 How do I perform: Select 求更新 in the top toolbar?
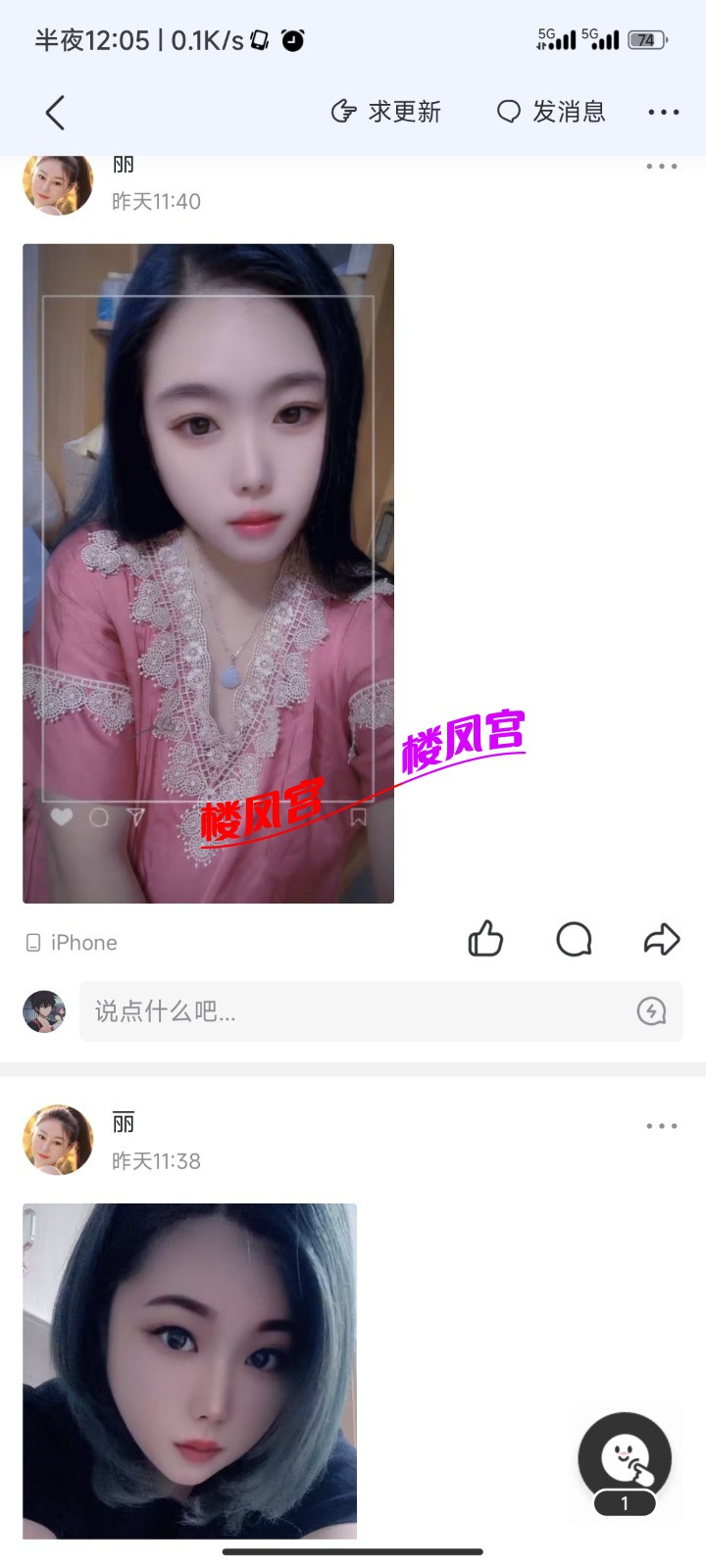coord(407,112)
